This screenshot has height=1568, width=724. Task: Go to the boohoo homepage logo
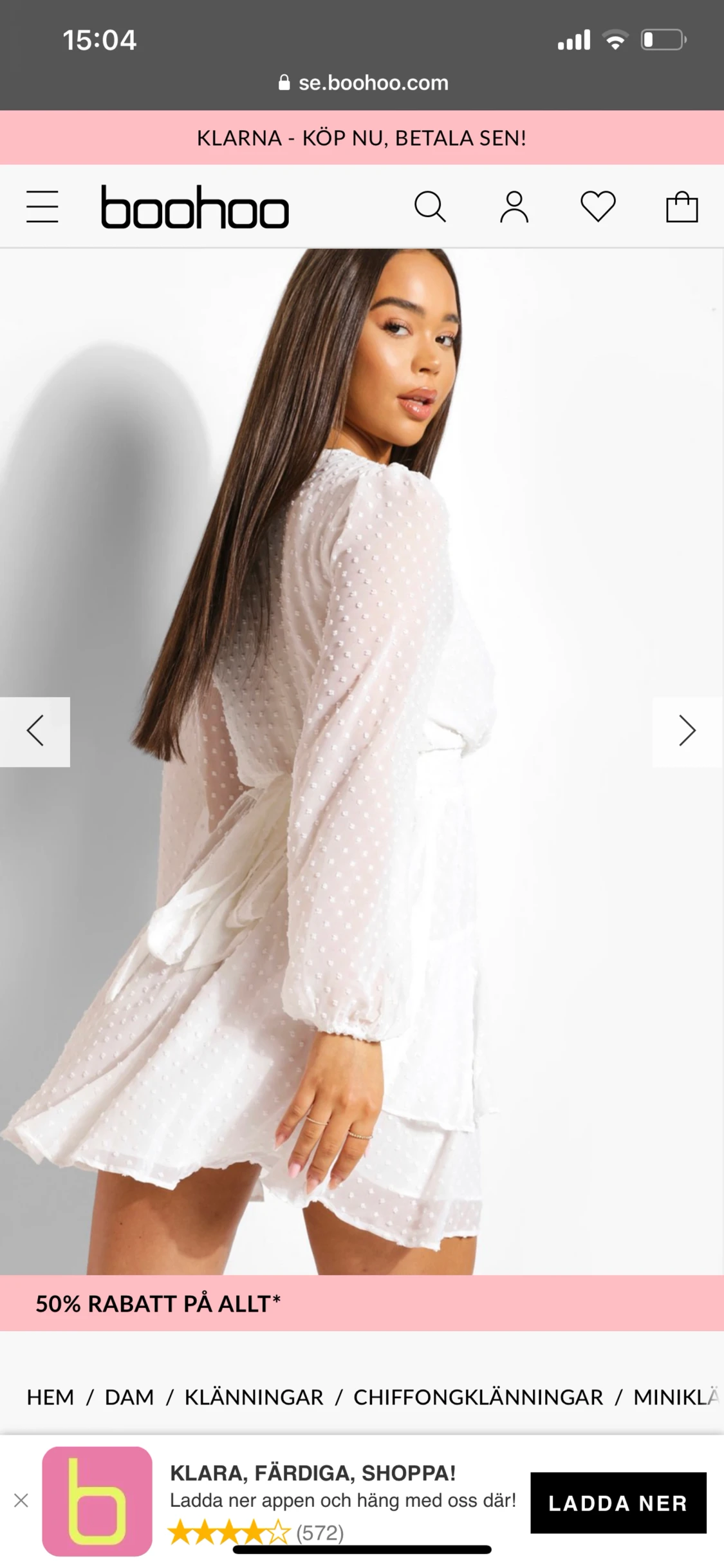tap(194, 207)
